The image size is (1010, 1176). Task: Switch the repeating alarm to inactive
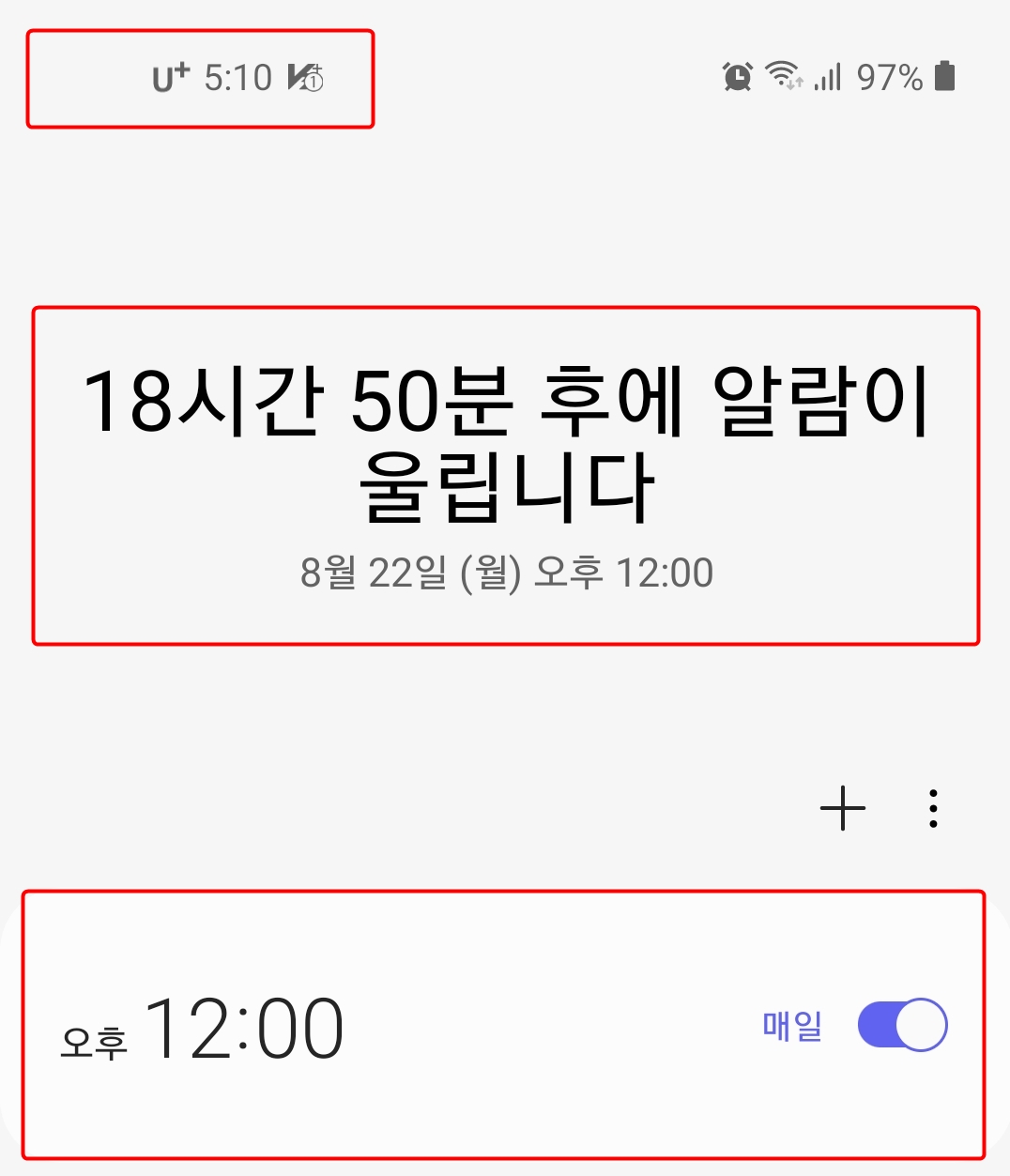coord(903,1024)
